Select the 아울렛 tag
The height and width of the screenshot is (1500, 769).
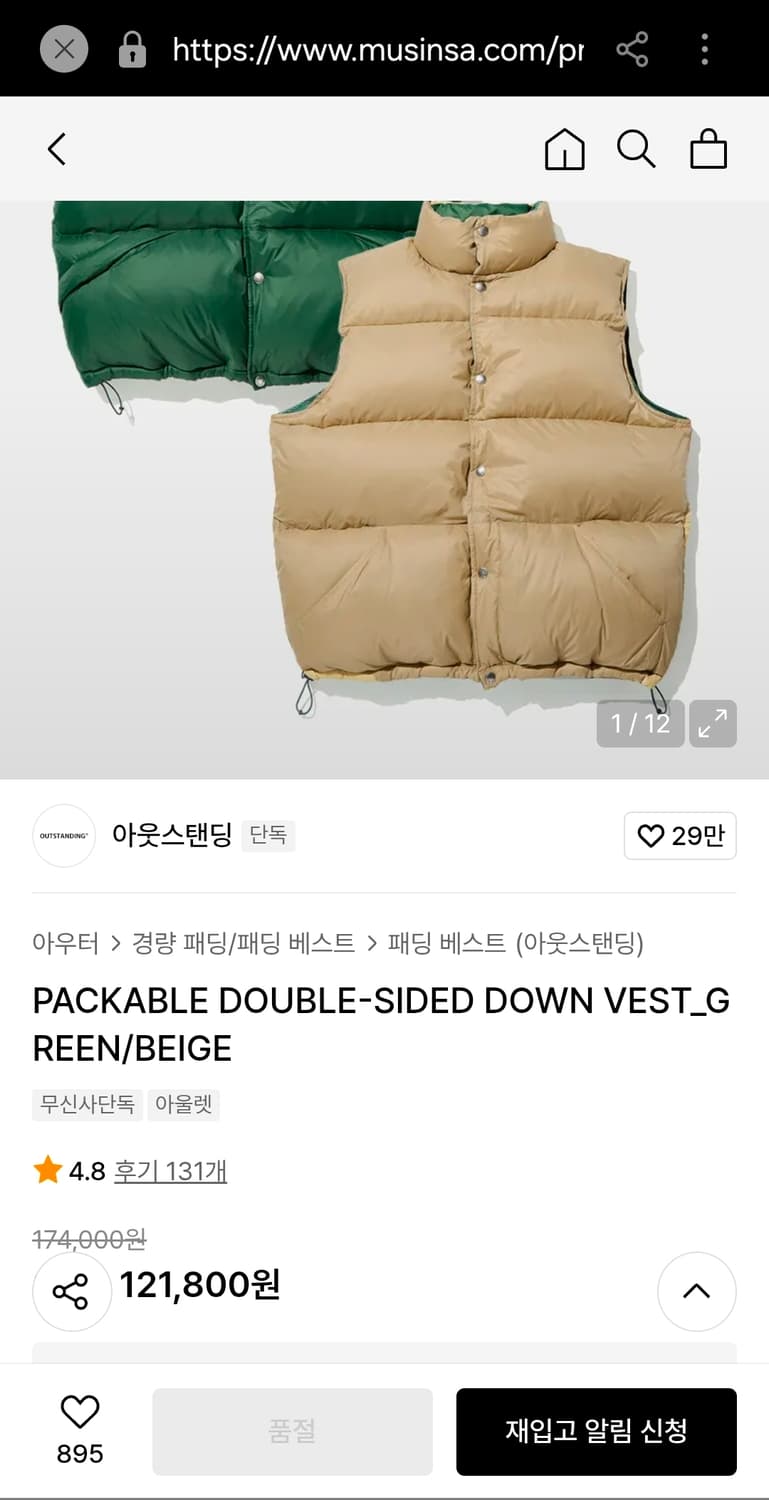tap(183, 1105)
